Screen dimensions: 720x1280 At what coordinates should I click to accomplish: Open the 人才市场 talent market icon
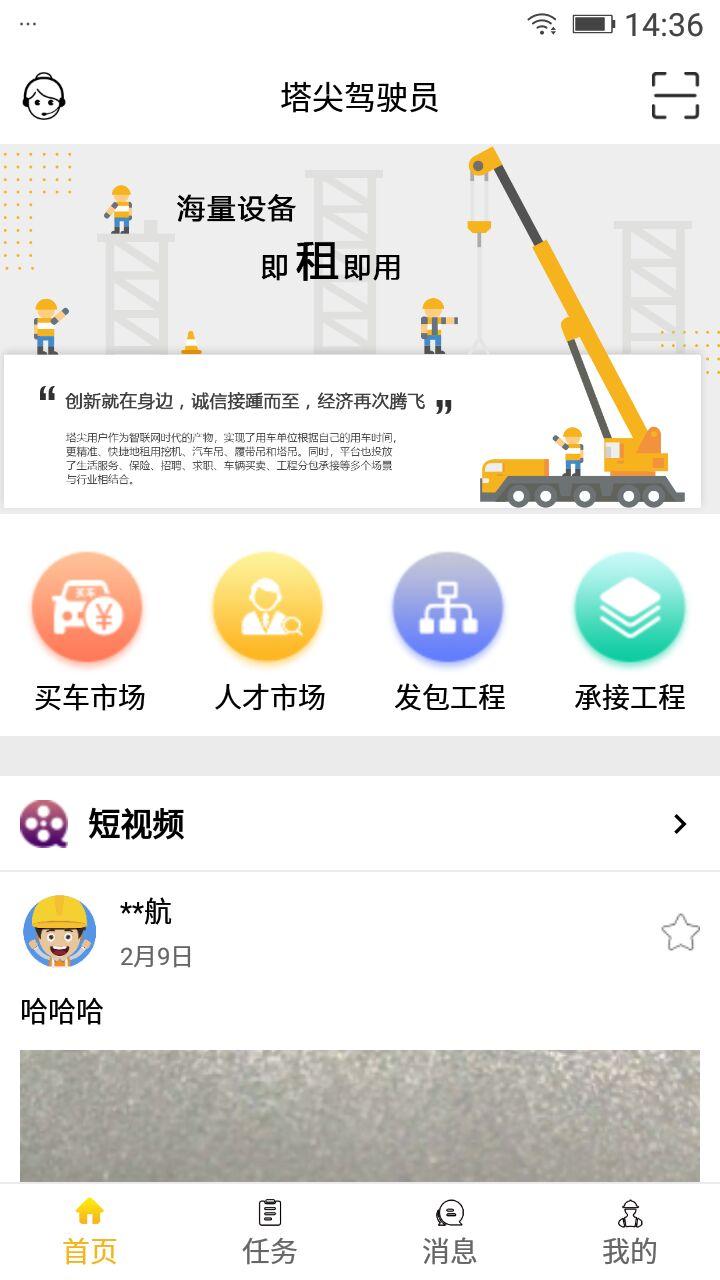point(268,607)
